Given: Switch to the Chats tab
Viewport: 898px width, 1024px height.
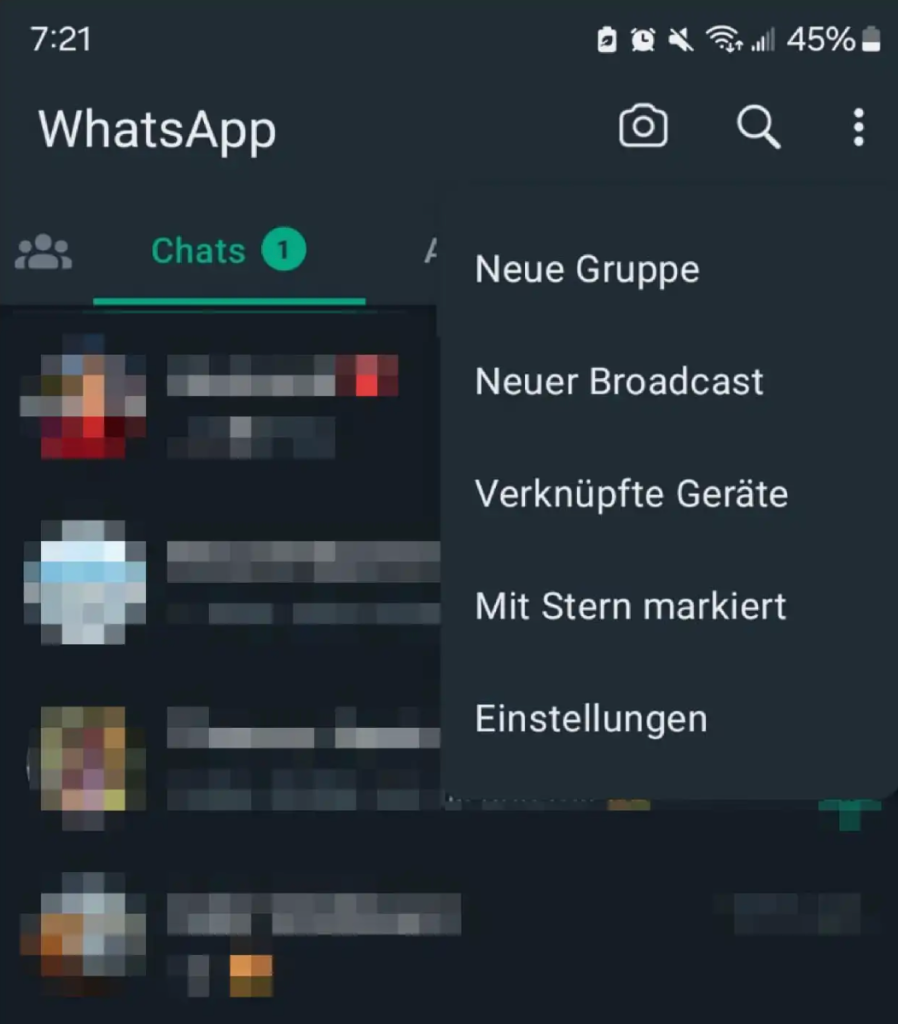Looking at the screenshot, I should click(198, 251).
